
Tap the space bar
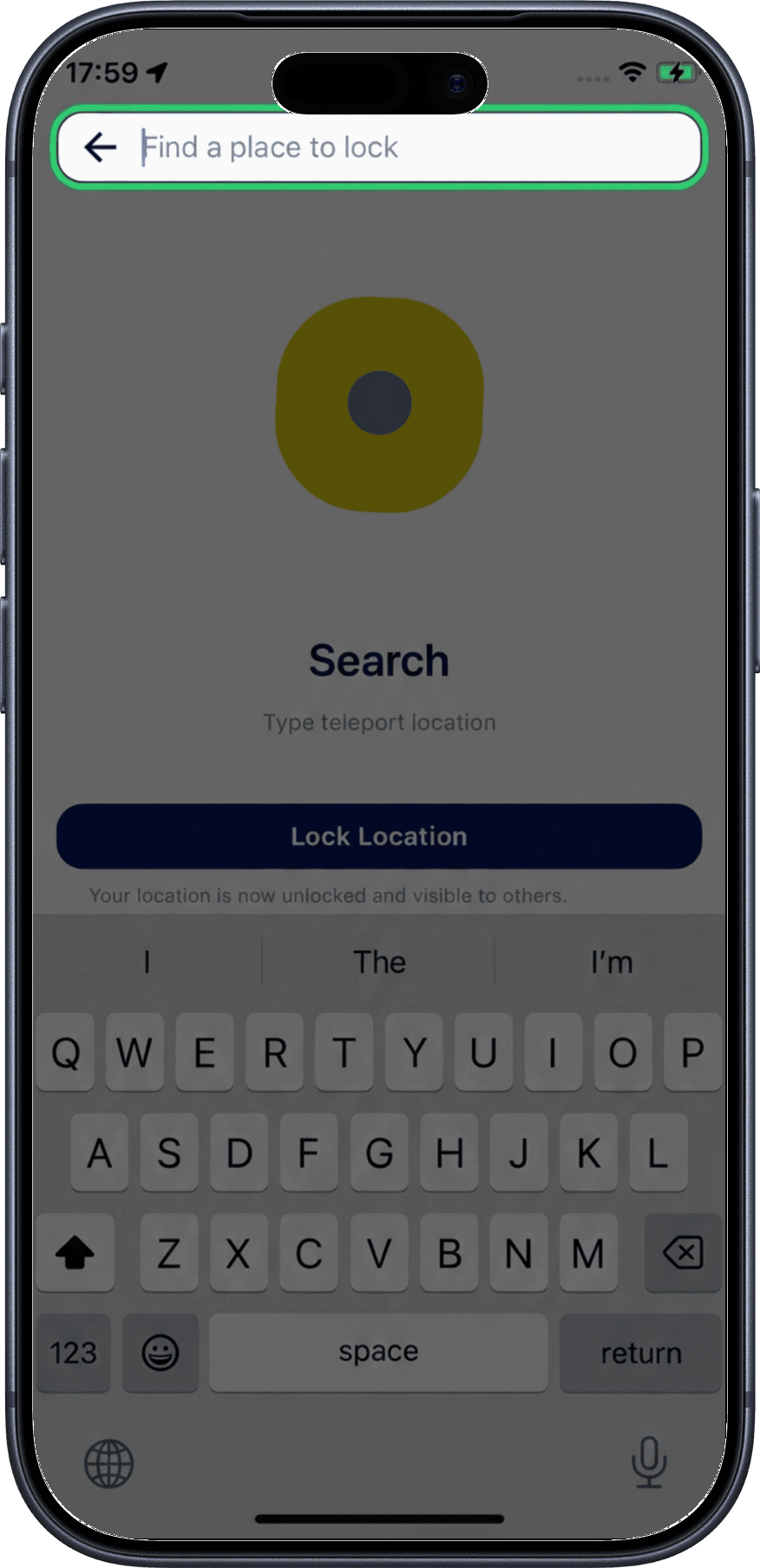(x=378, y=1352)
